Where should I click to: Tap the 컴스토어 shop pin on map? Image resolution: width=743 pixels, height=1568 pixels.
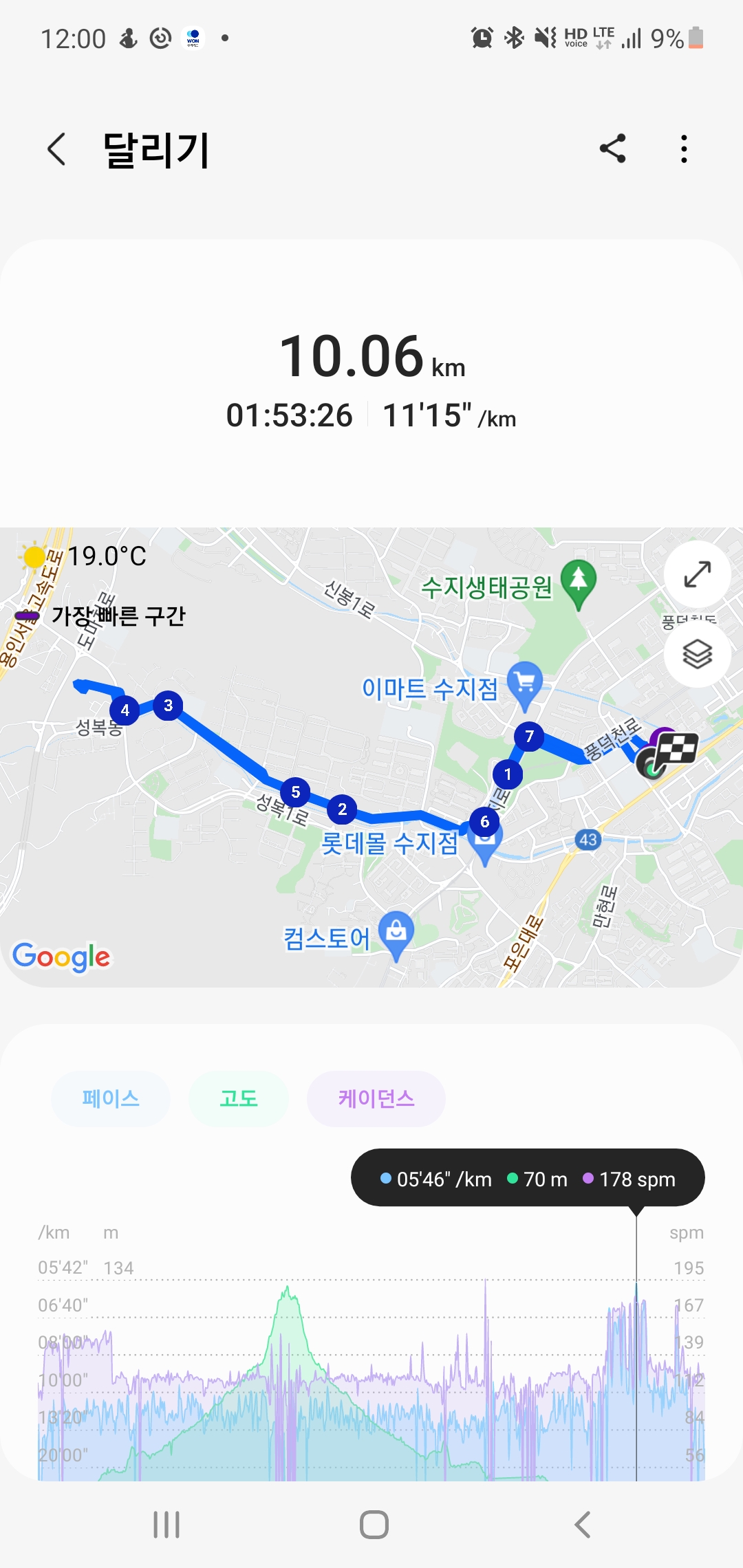(396, 935)
